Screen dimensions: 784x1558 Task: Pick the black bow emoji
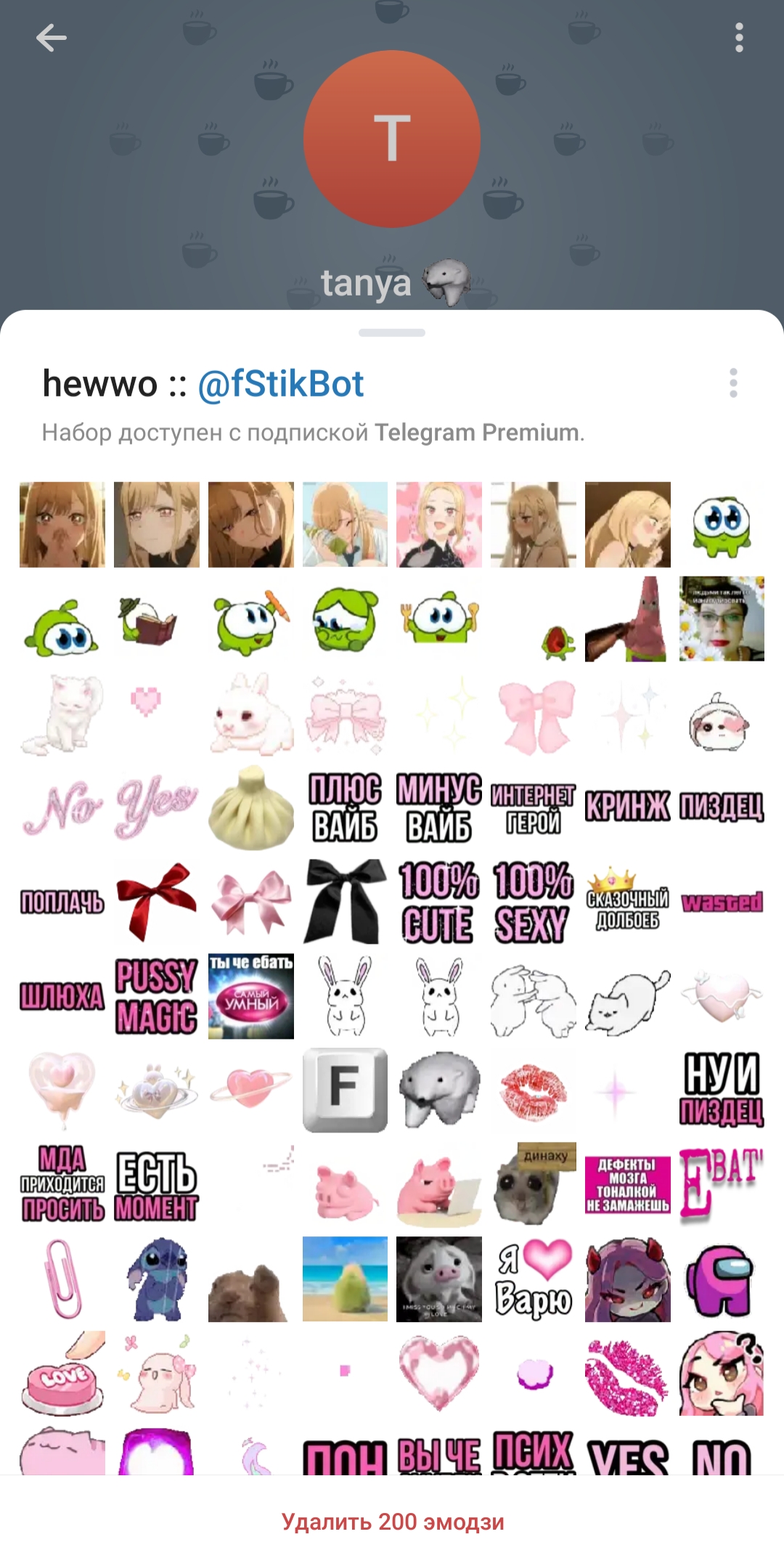[345, 902]
